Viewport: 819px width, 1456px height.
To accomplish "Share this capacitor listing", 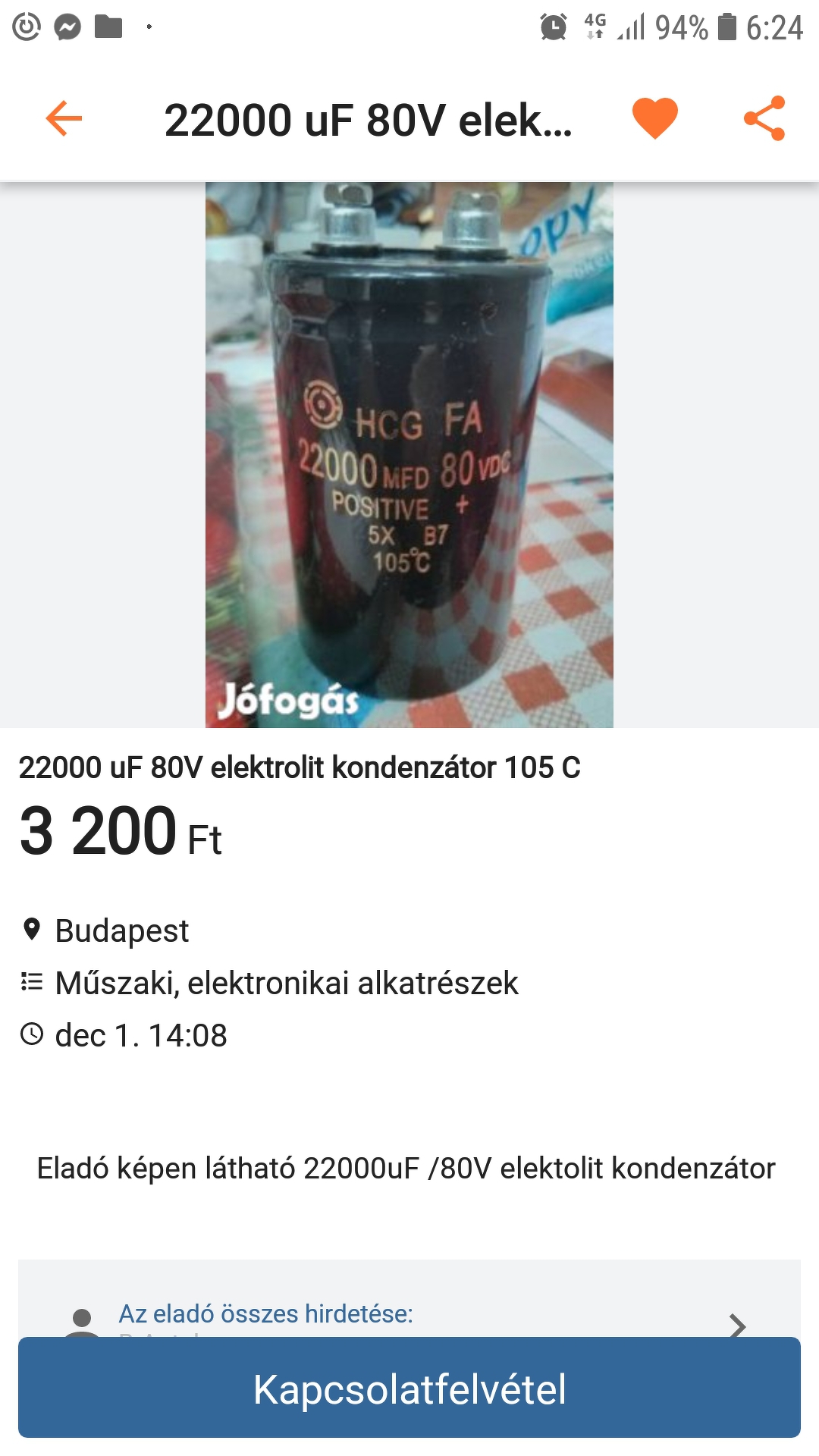I will tap(764, 118).
